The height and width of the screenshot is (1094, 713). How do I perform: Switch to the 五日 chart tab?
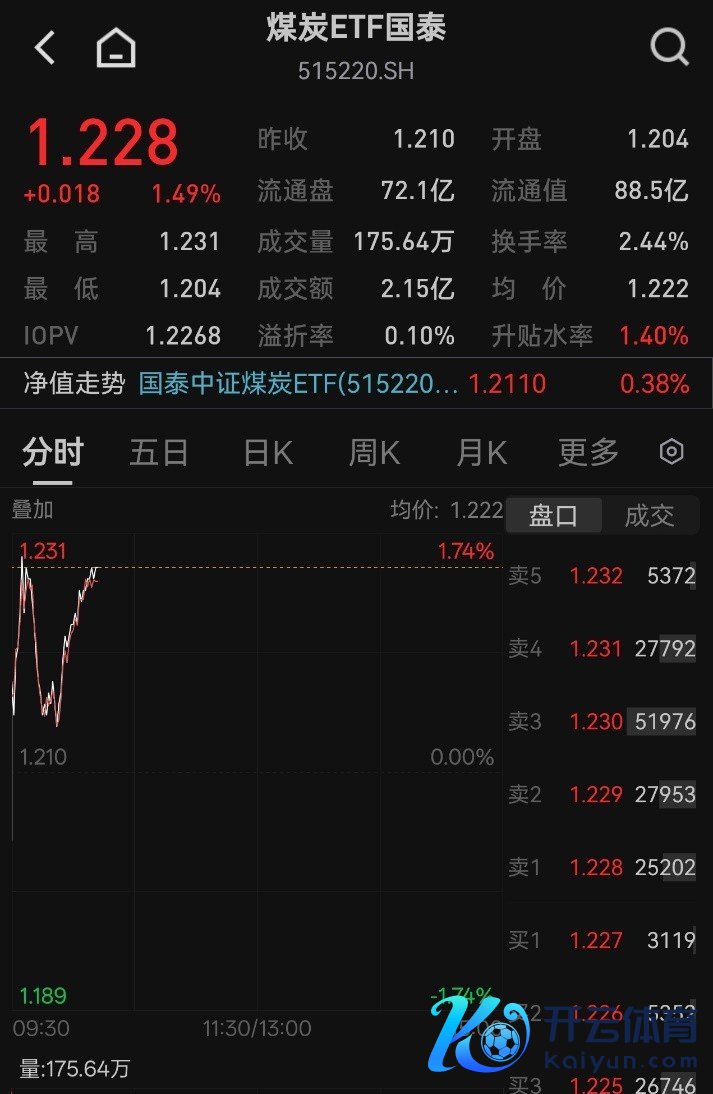[x=159, y=453]
